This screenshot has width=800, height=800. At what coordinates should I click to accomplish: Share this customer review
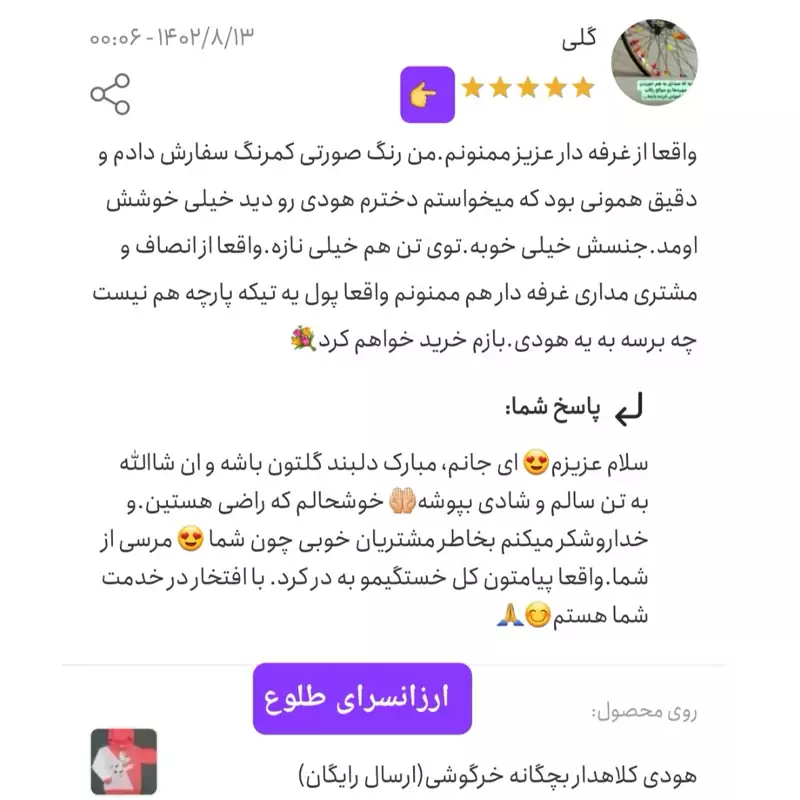click(110, 94)
